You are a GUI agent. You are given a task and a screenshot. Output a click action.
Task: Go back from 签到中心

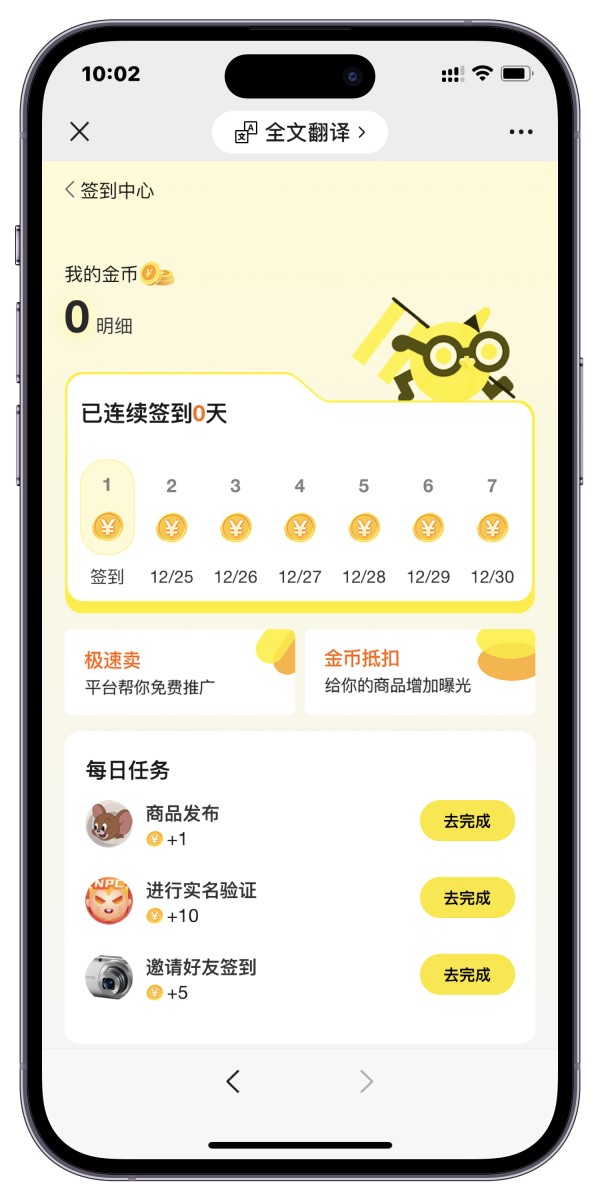tap(71, 190)
